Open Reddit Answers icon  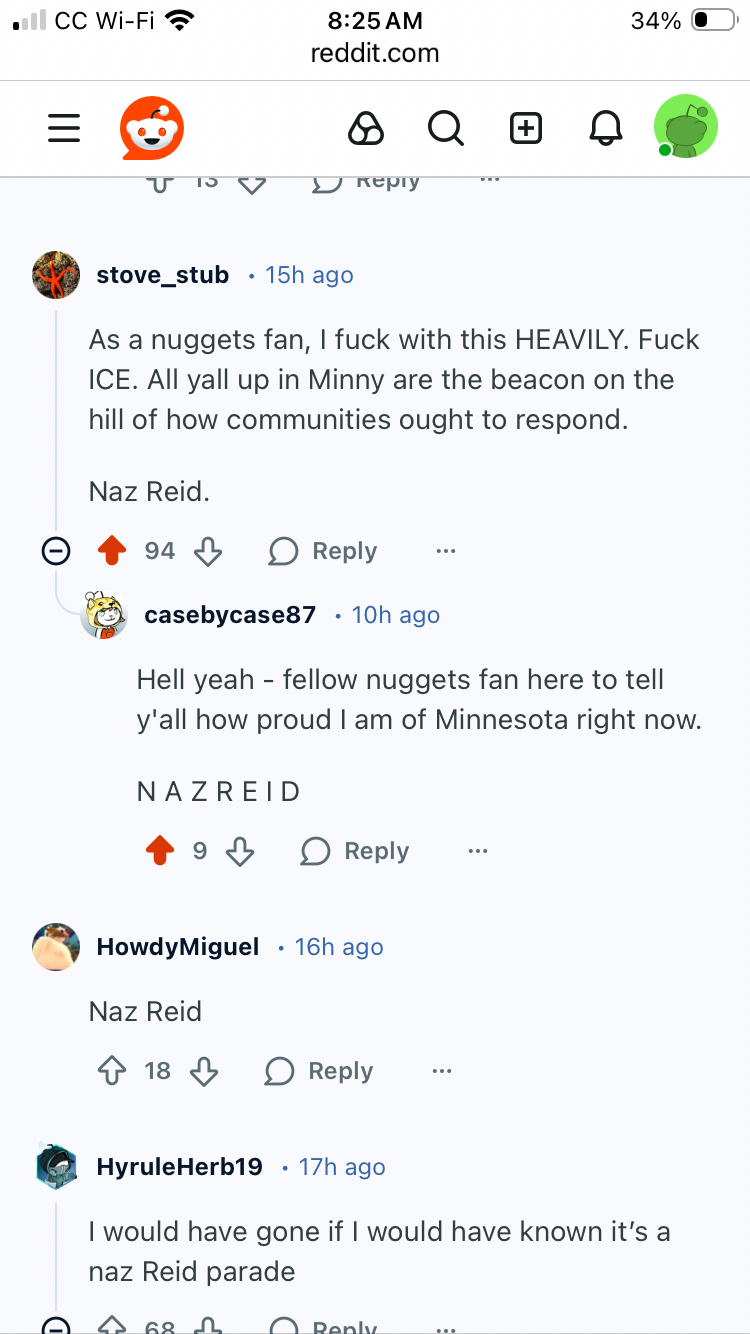tap(366, 128)
